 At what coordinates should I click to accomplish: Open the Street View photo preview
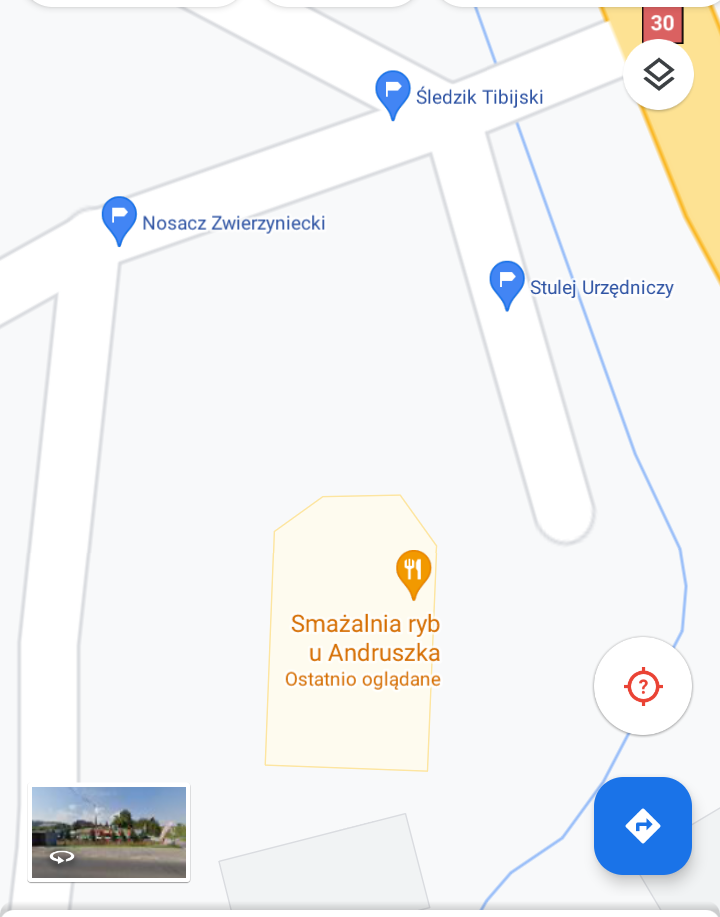click(x=109, y=832)
